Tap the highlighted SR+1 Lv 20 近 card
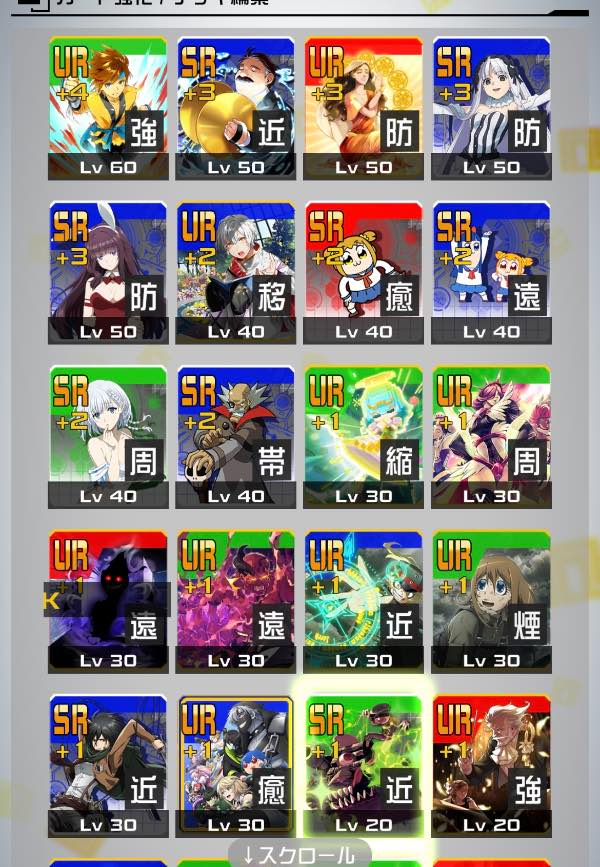 tap(363, 765)
